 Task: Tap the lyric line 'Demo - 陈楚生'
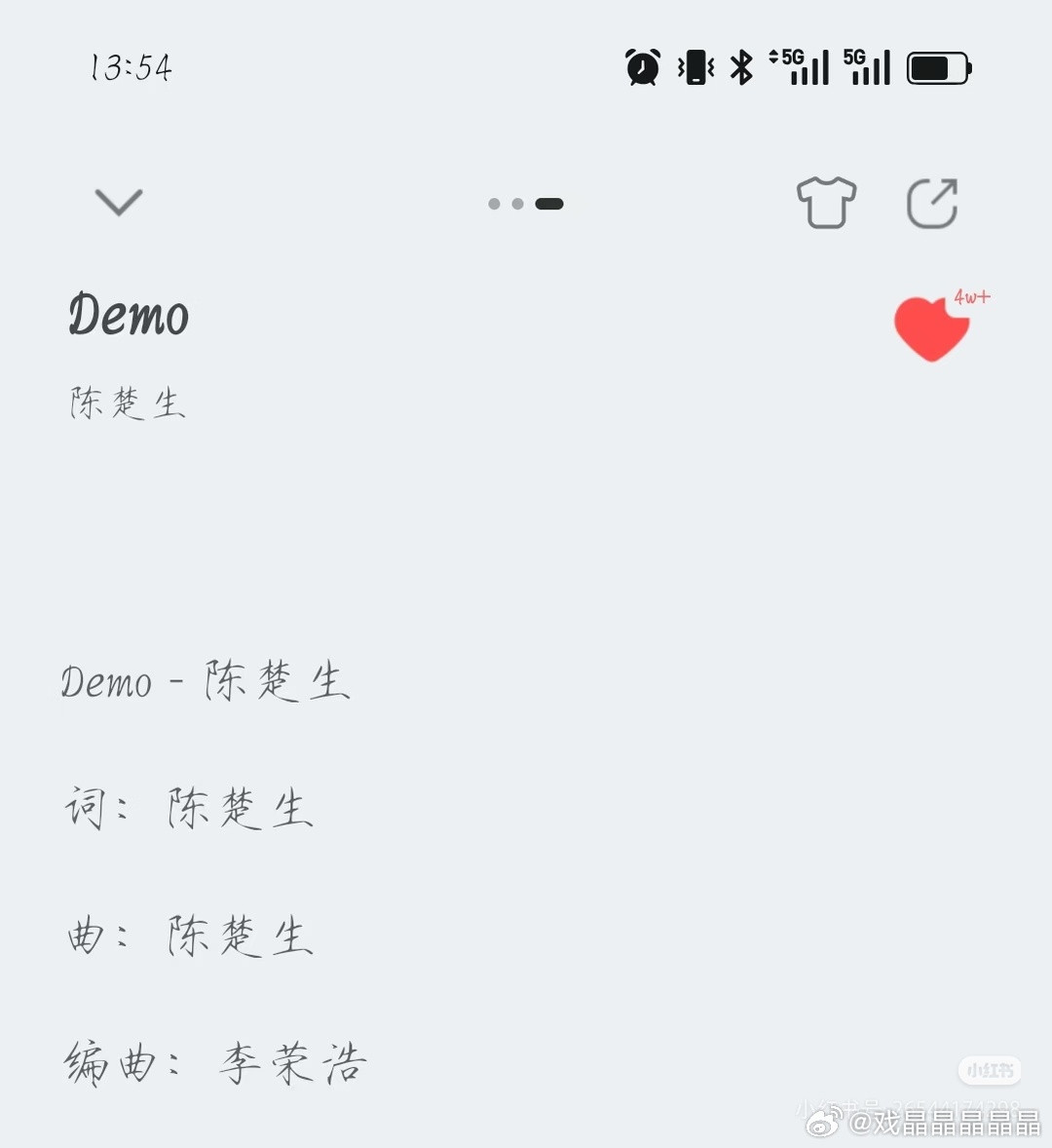coord(205,681)
